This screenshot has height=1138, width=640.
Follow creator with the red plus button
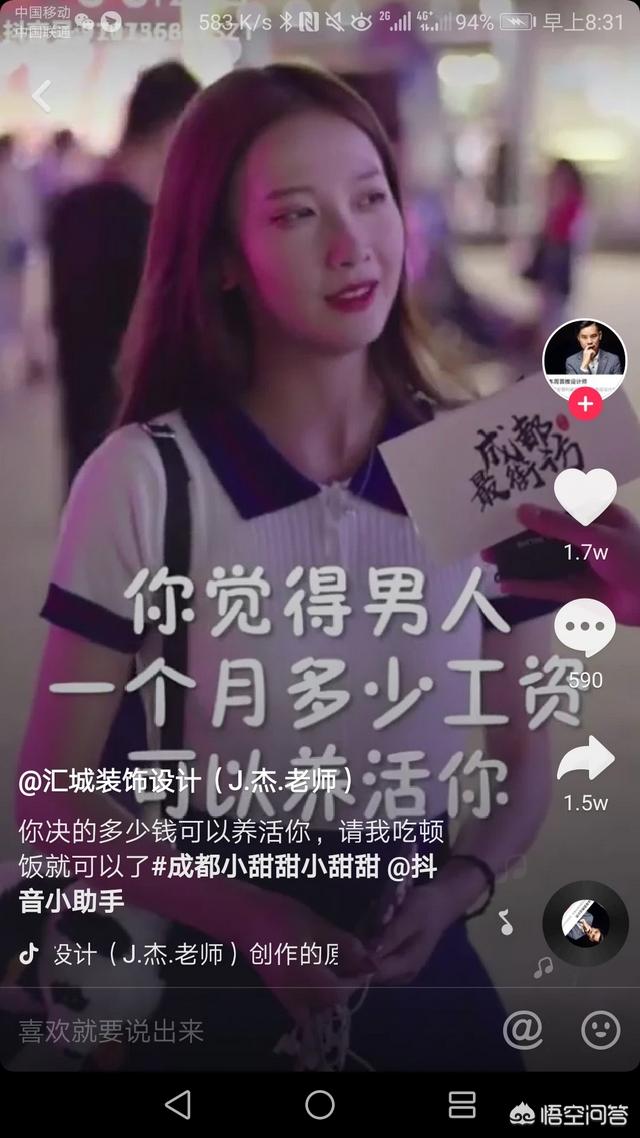(x=585, y=405)
